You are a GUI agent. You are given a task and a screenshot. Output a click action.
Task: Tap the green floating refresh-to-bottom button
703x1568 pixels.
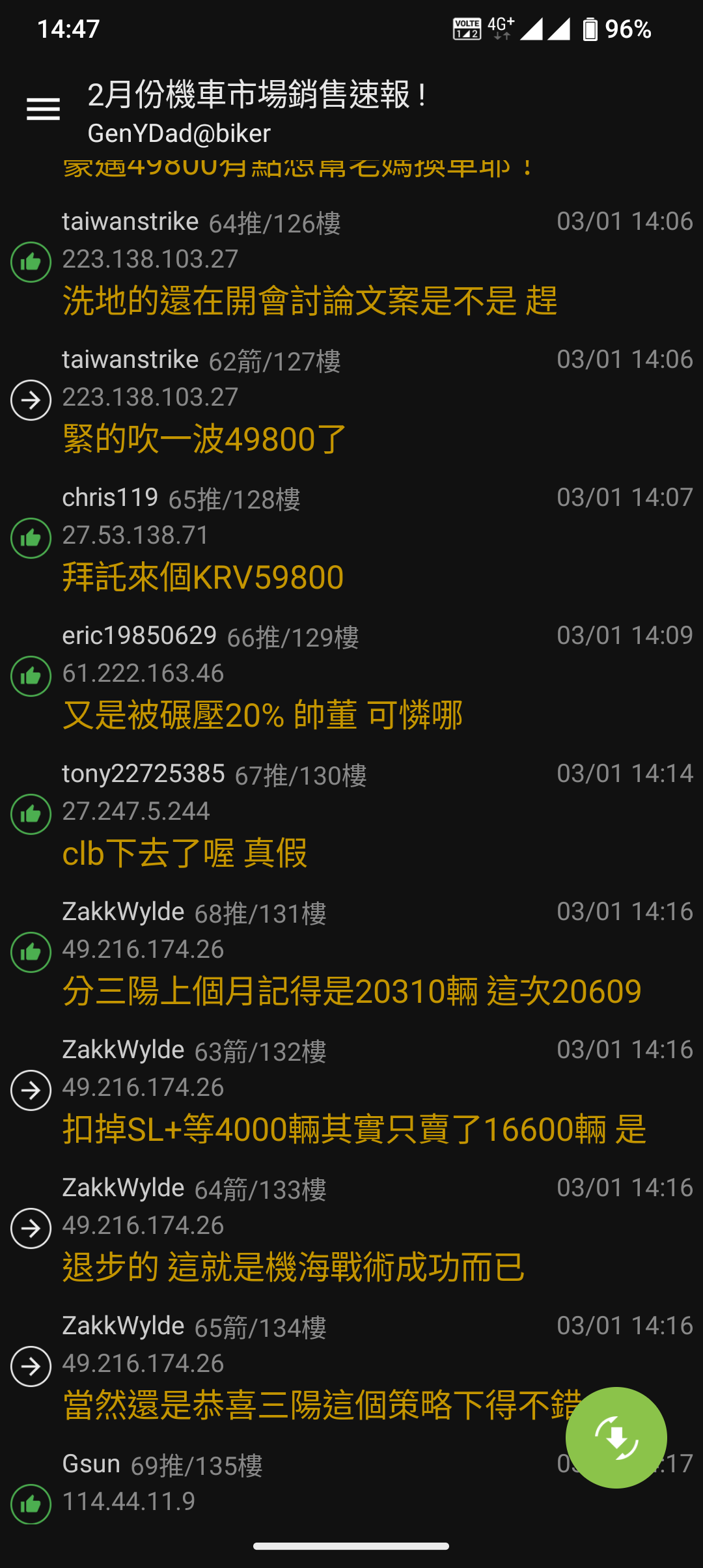pos(616,1437)
